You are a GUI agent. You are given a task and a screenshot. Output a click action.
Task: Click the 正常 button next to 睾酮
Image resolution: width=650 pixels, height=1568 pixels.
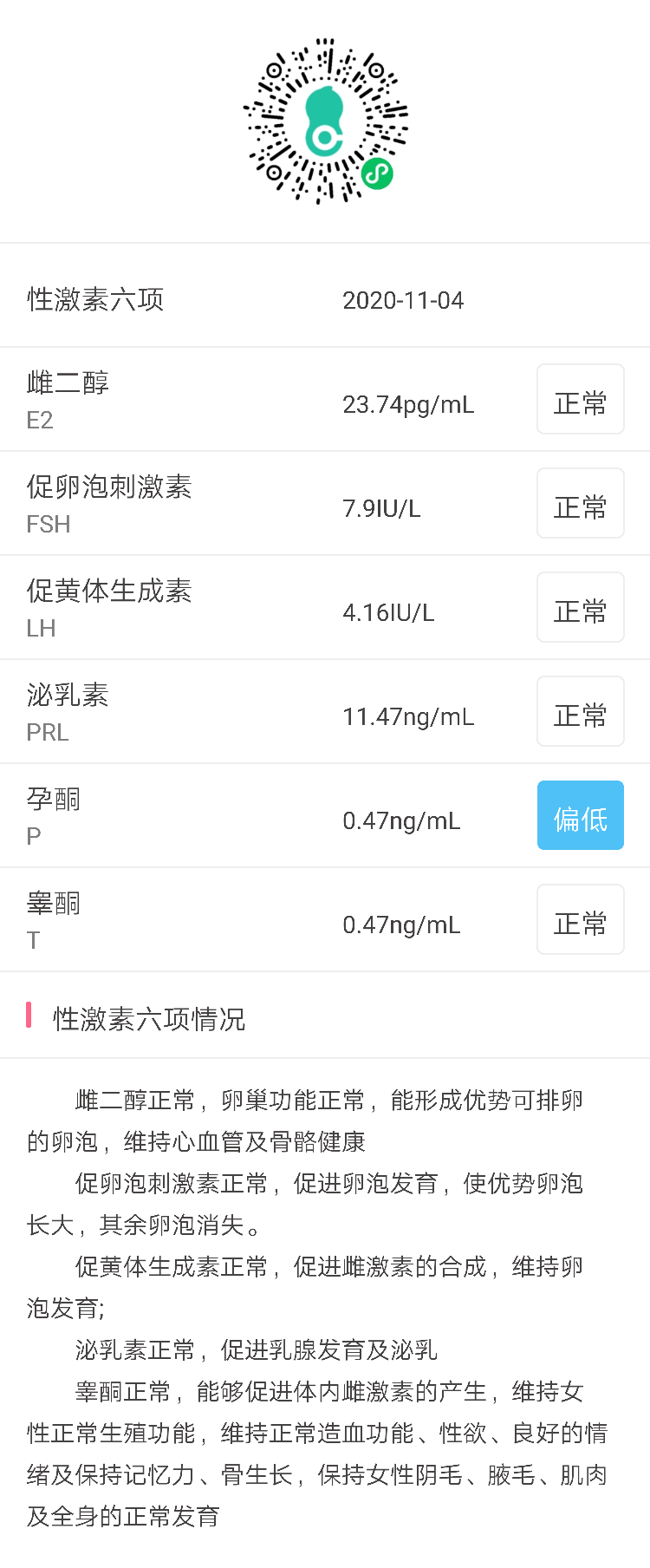pos(580,919)
